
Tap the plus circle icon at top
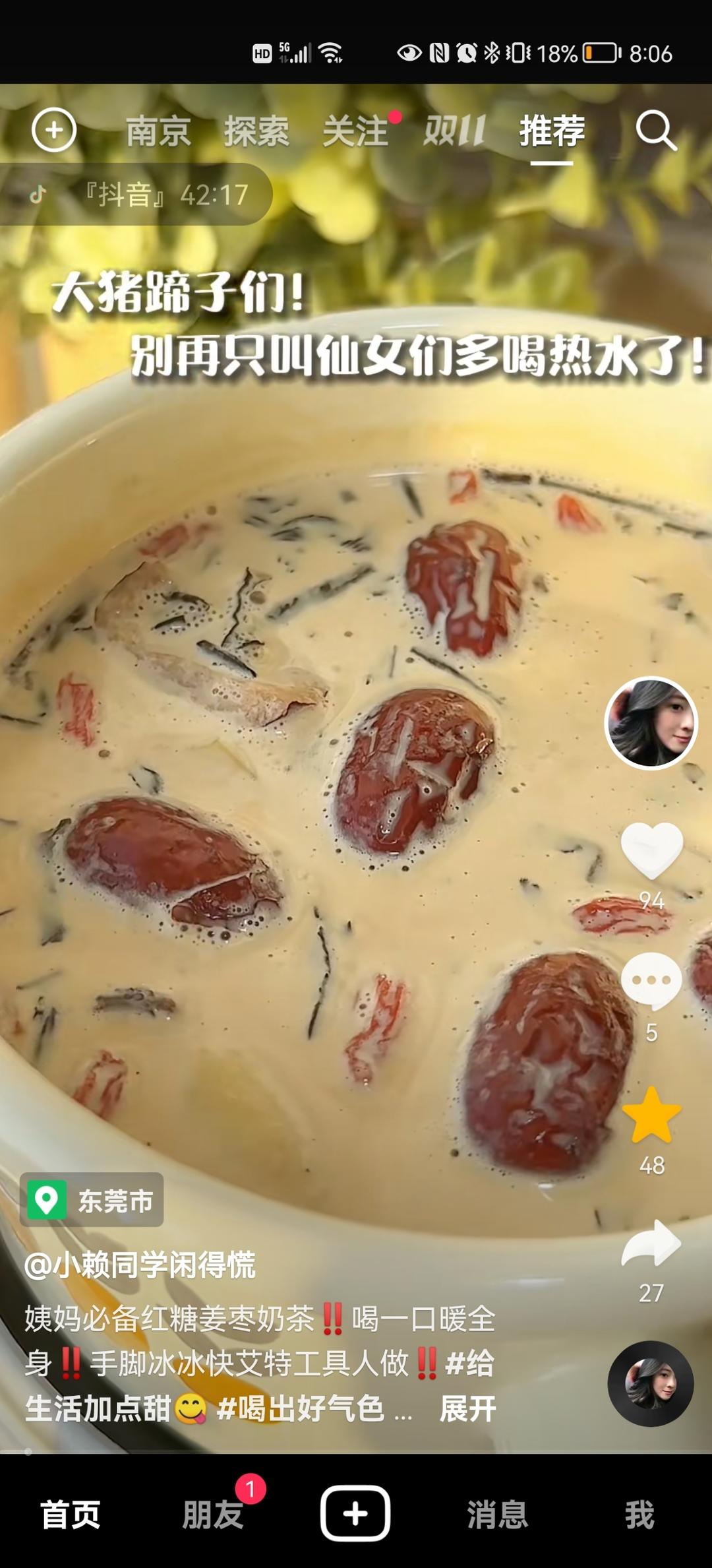(x=54, y=130)
